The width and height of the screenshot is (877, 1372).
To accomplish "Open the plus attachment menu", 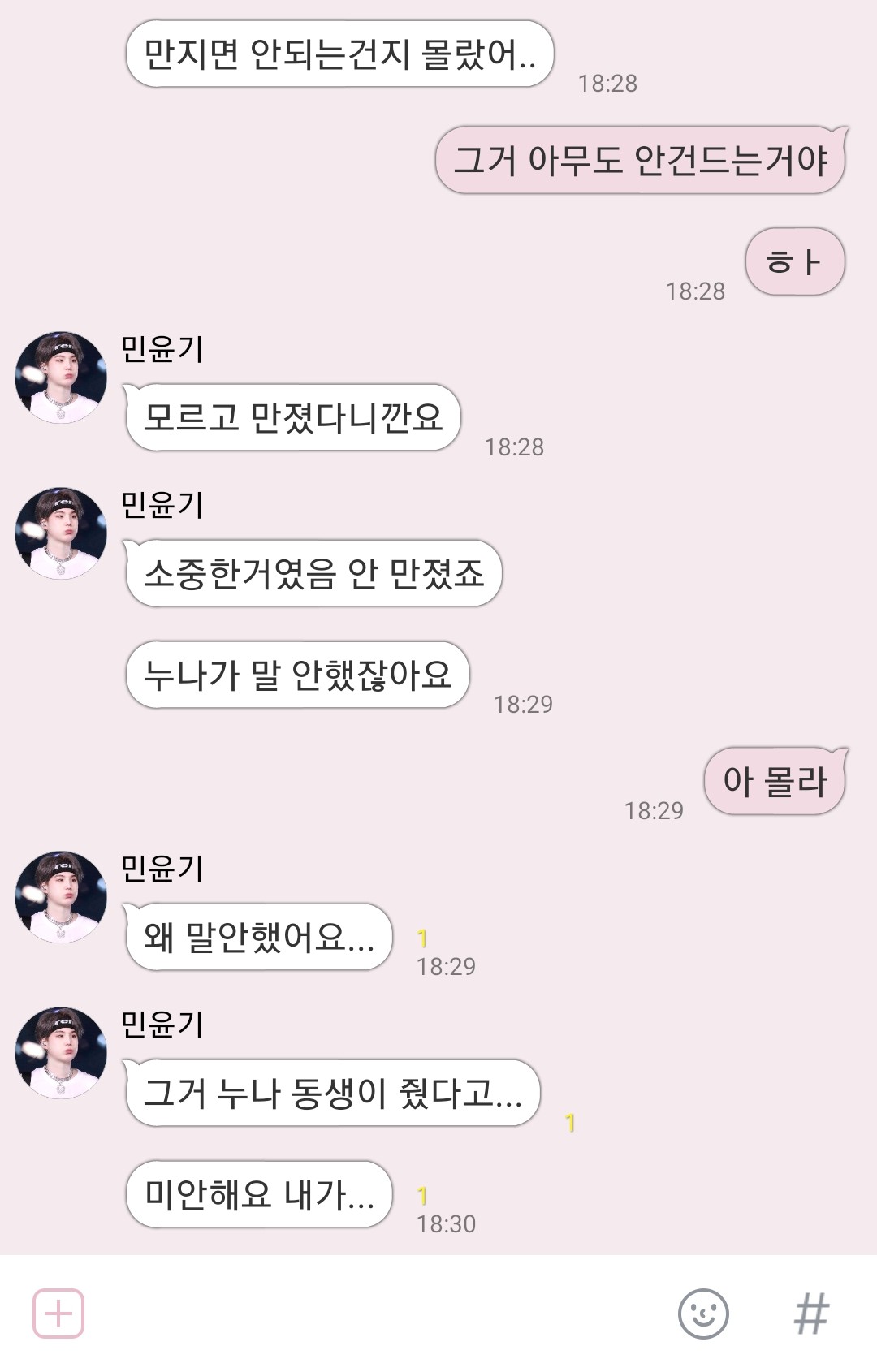I will [58, 1313].
